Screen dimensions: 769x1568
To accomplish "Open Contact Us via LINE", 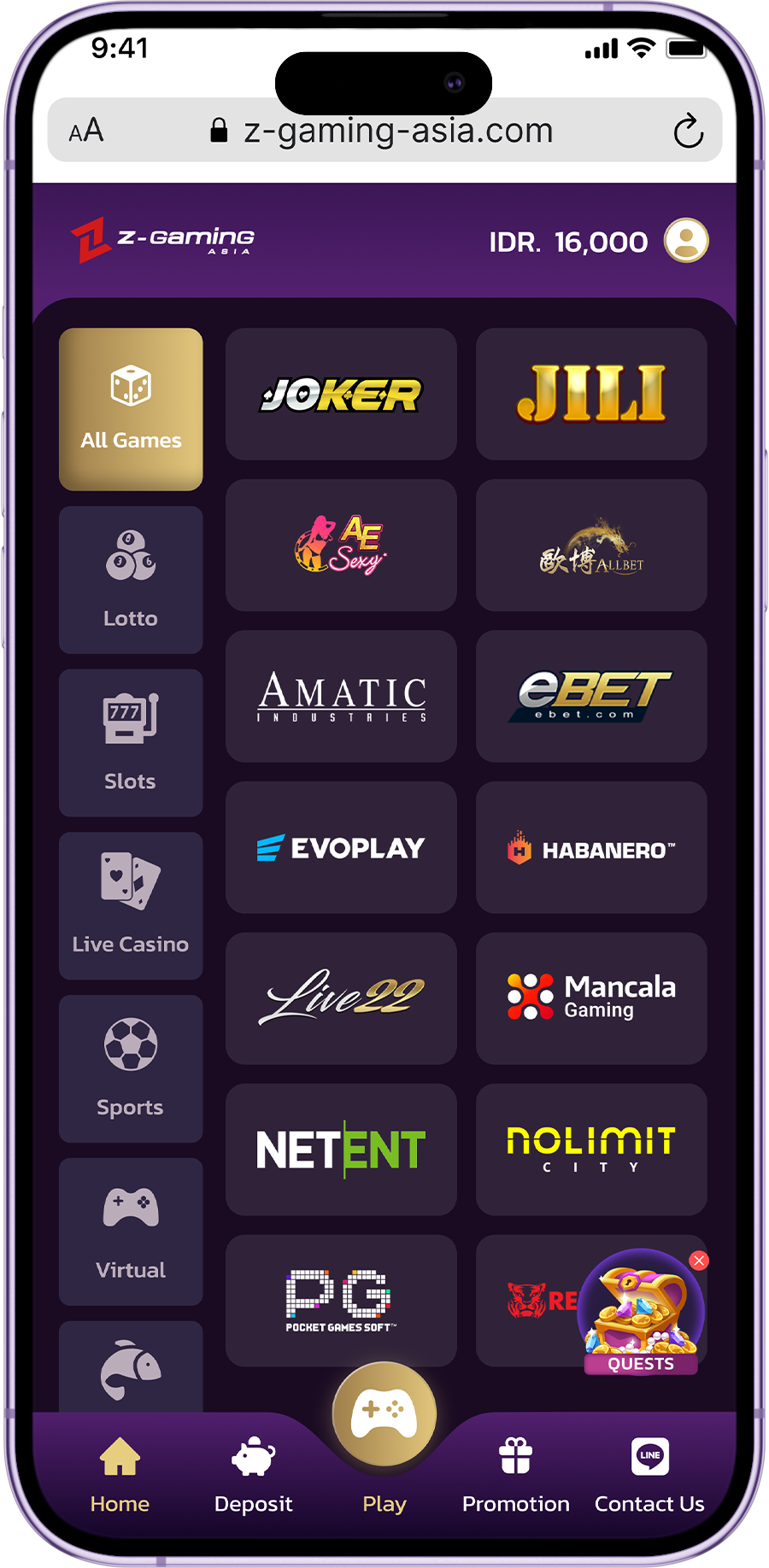I will (x=649, y=1477).
